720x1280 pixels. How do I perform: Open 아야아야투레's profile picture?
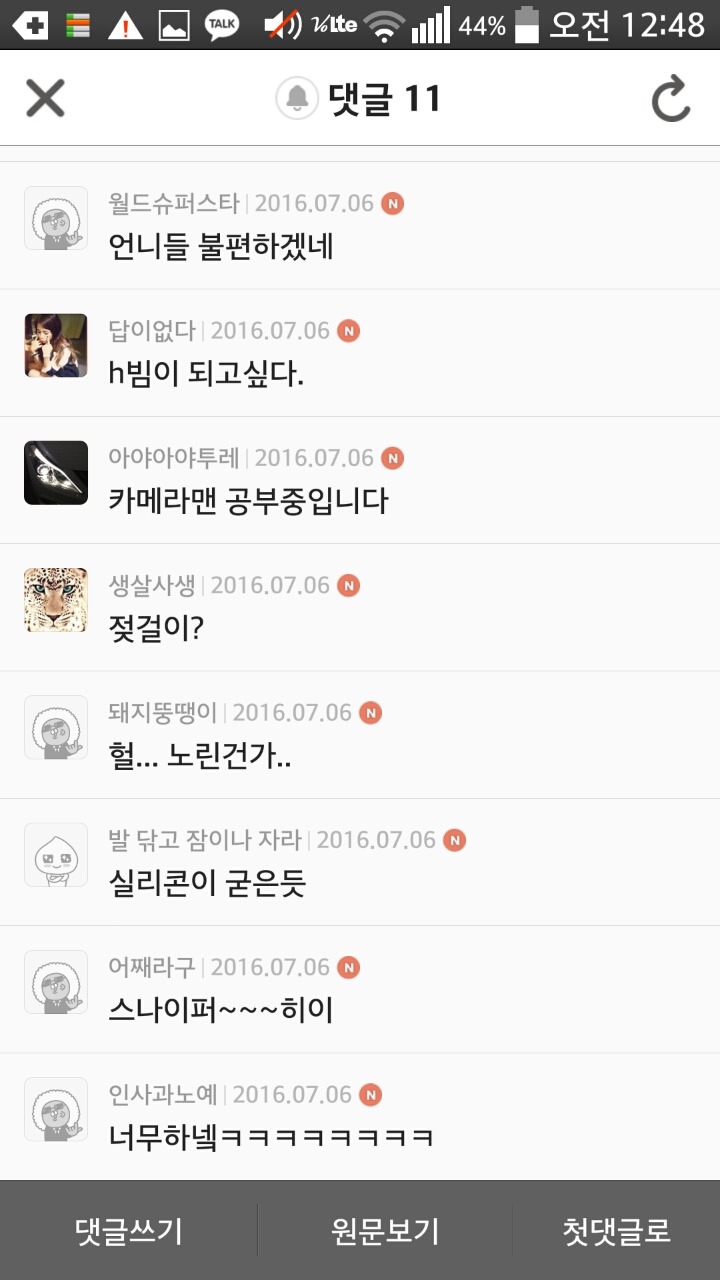point(56,472)
